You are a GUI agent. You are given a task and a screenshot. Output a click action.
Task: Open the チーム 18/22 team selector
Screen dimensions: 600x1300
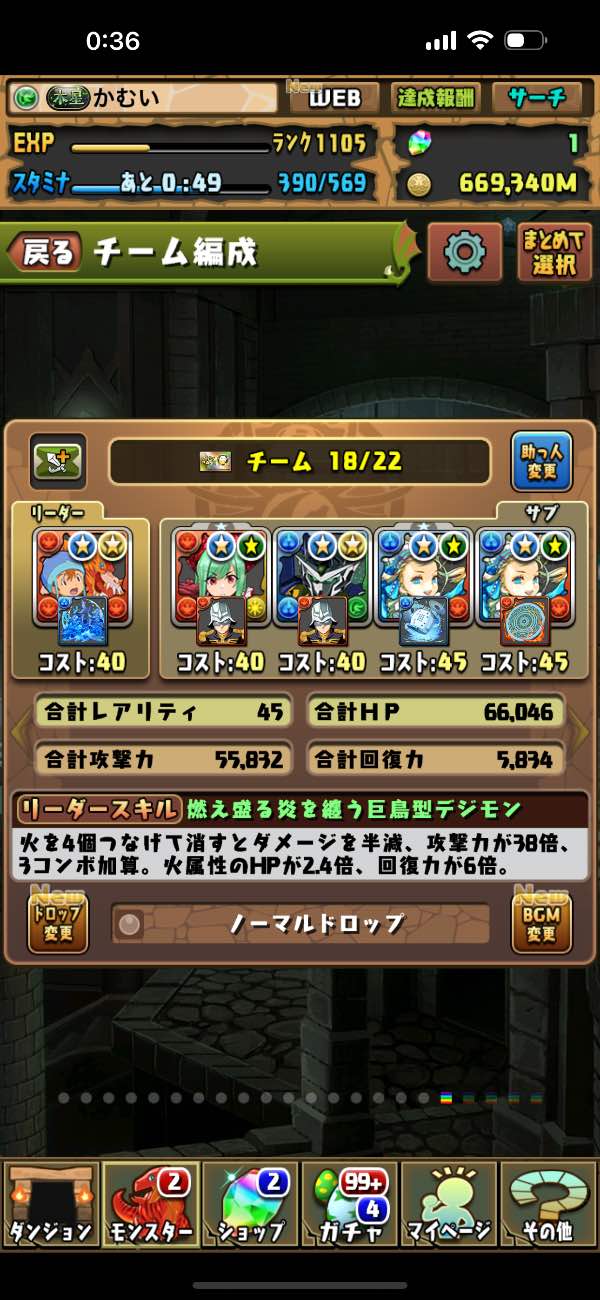click(300, 461)
